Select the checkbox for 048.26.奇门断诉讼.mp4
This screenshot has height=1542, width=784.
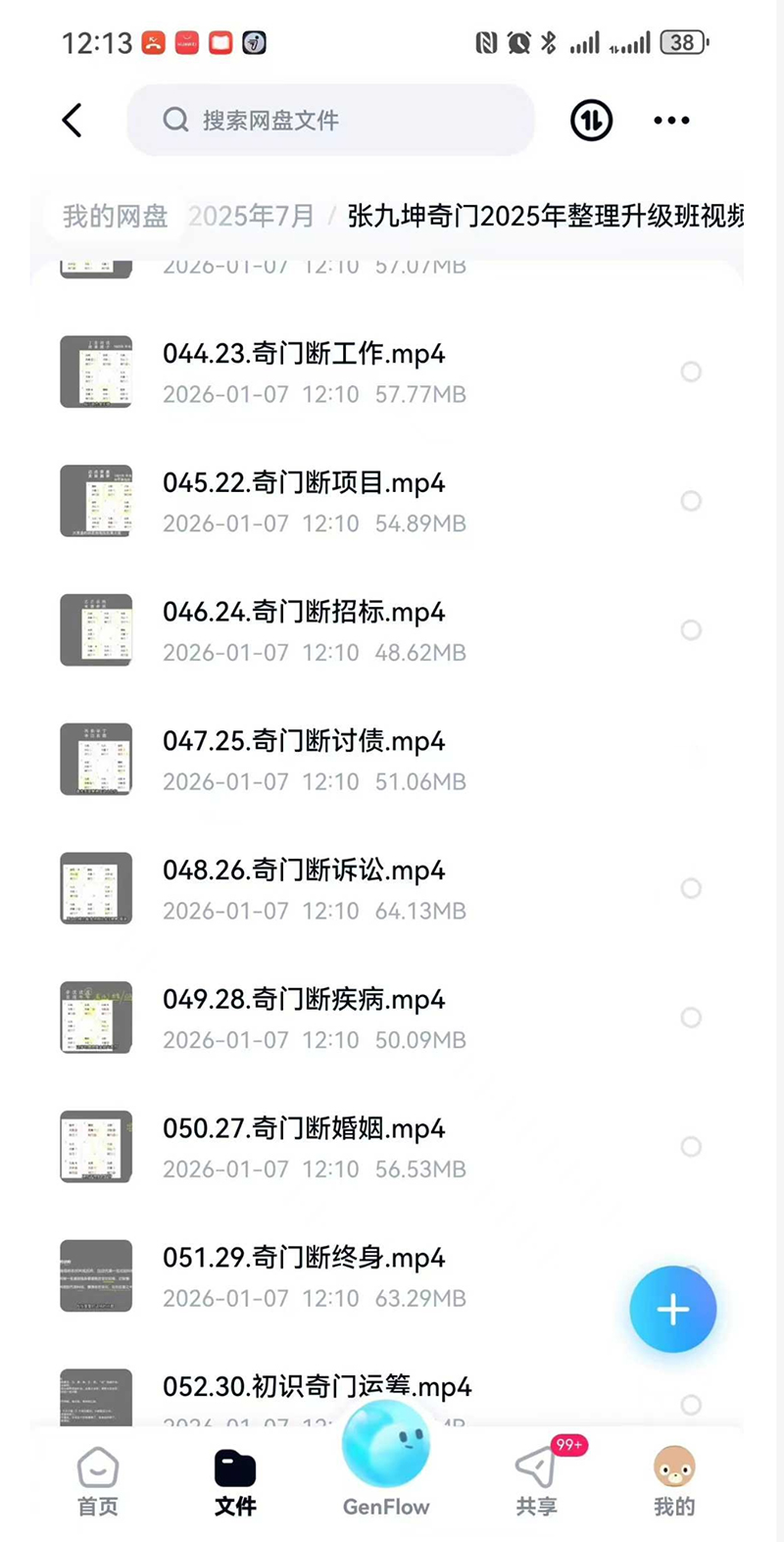tap(691, 888)
